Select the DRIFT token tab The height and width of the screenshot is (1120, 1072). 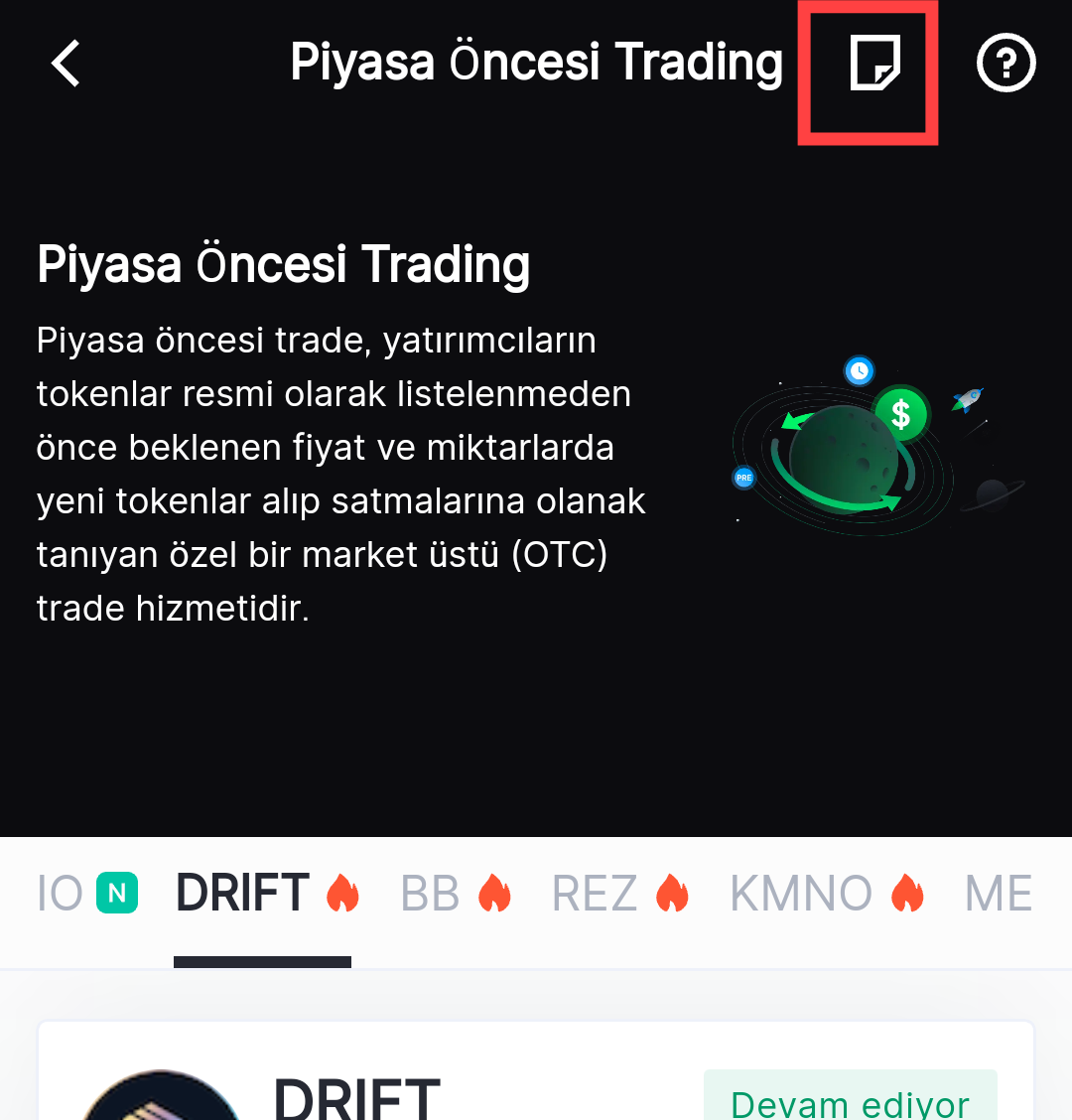264,893
